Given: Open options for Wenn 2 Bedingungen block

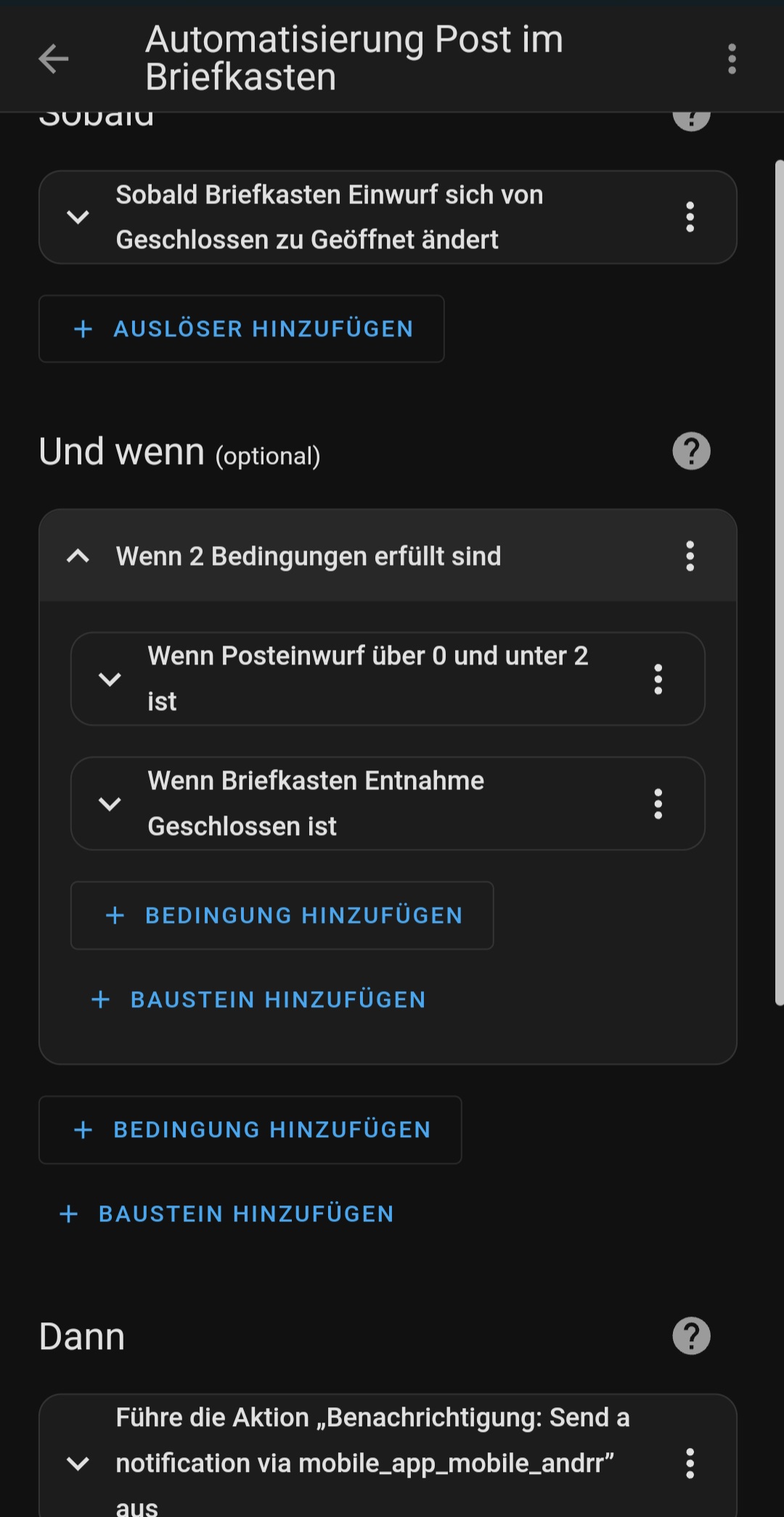Looking at the screenshot, I should point(690,556).
